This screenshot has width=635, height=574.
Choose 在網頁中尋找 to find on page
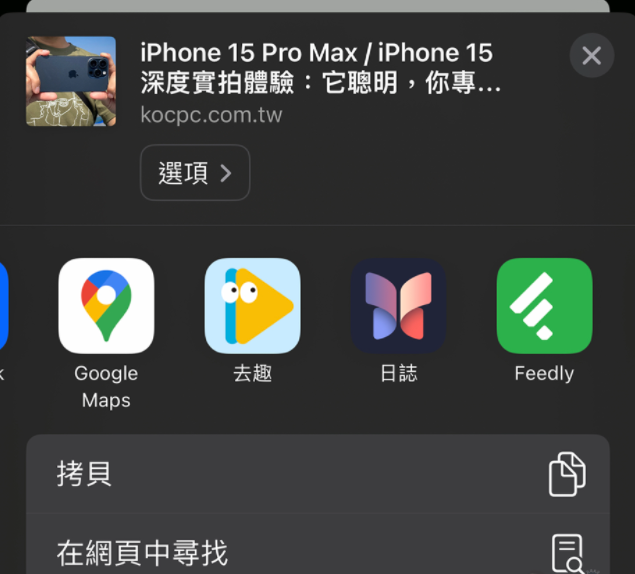317,551
